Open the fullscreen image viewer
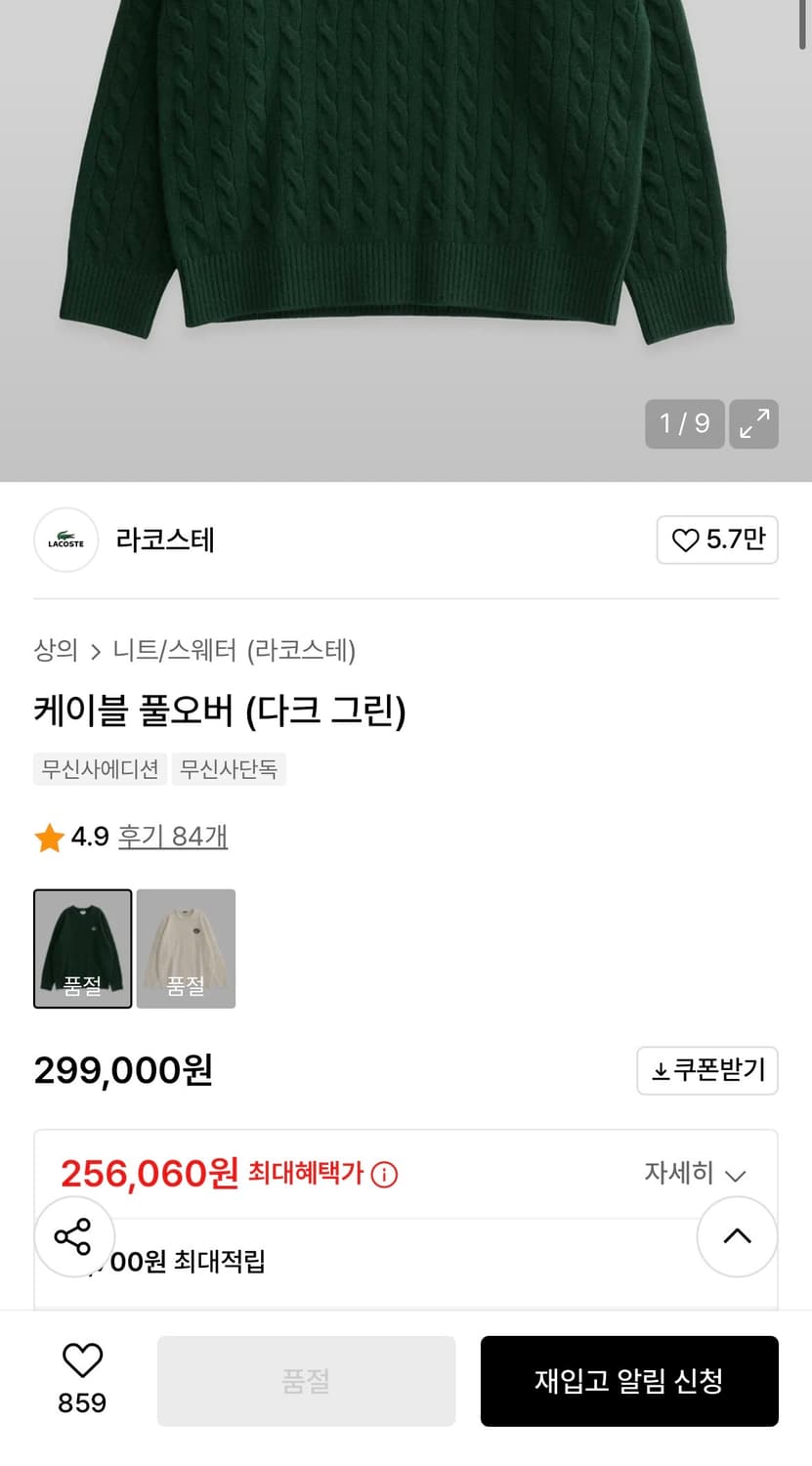Viewport: 812px width, 1466px height. tap(753, 424)
